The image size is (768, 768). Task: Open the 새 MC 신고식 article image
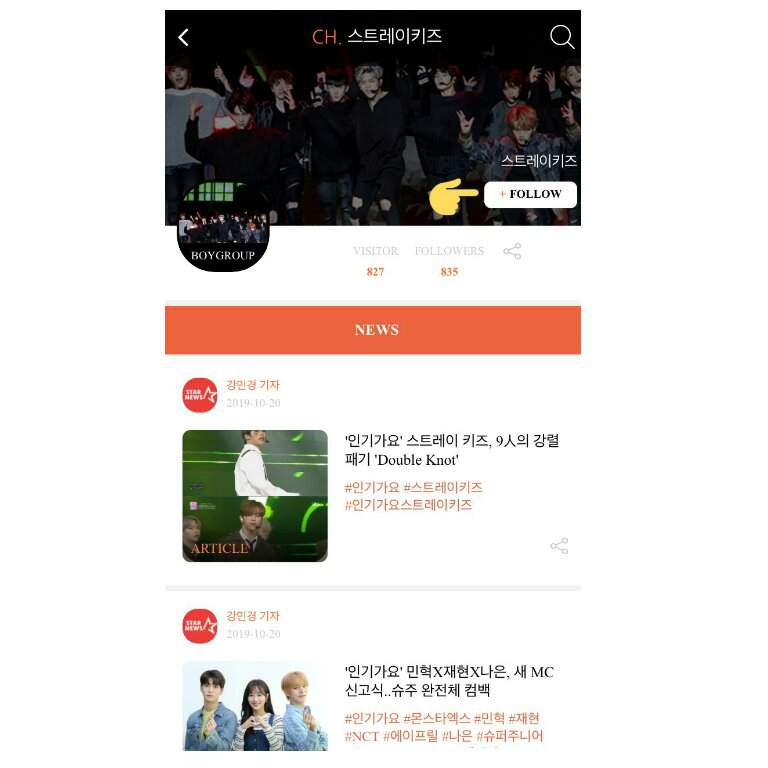point(255,706)
